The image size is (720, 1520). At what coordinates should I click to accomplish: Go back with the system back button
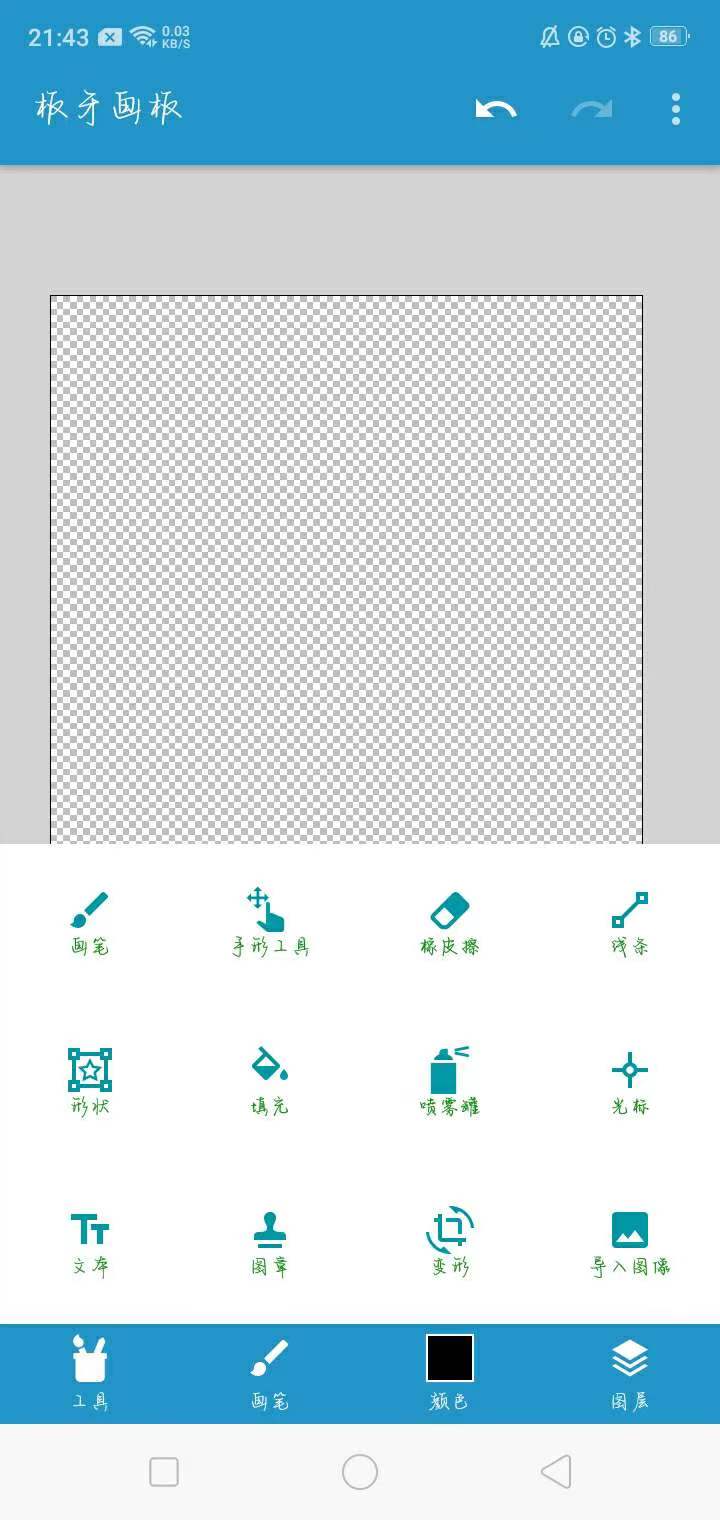coord(556,1472)
